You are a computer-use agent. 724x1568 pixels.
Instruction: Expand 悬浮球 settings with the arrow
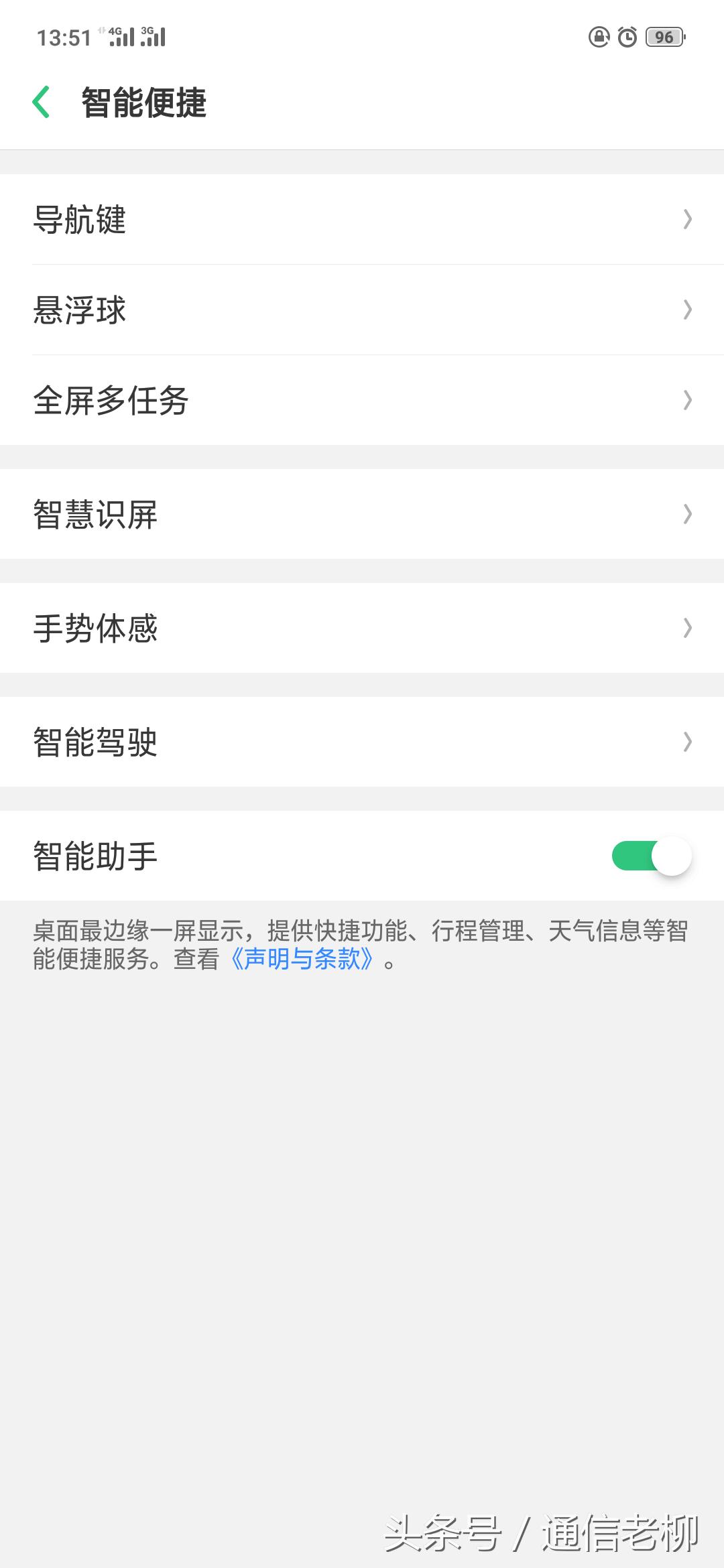coord(688,310)
